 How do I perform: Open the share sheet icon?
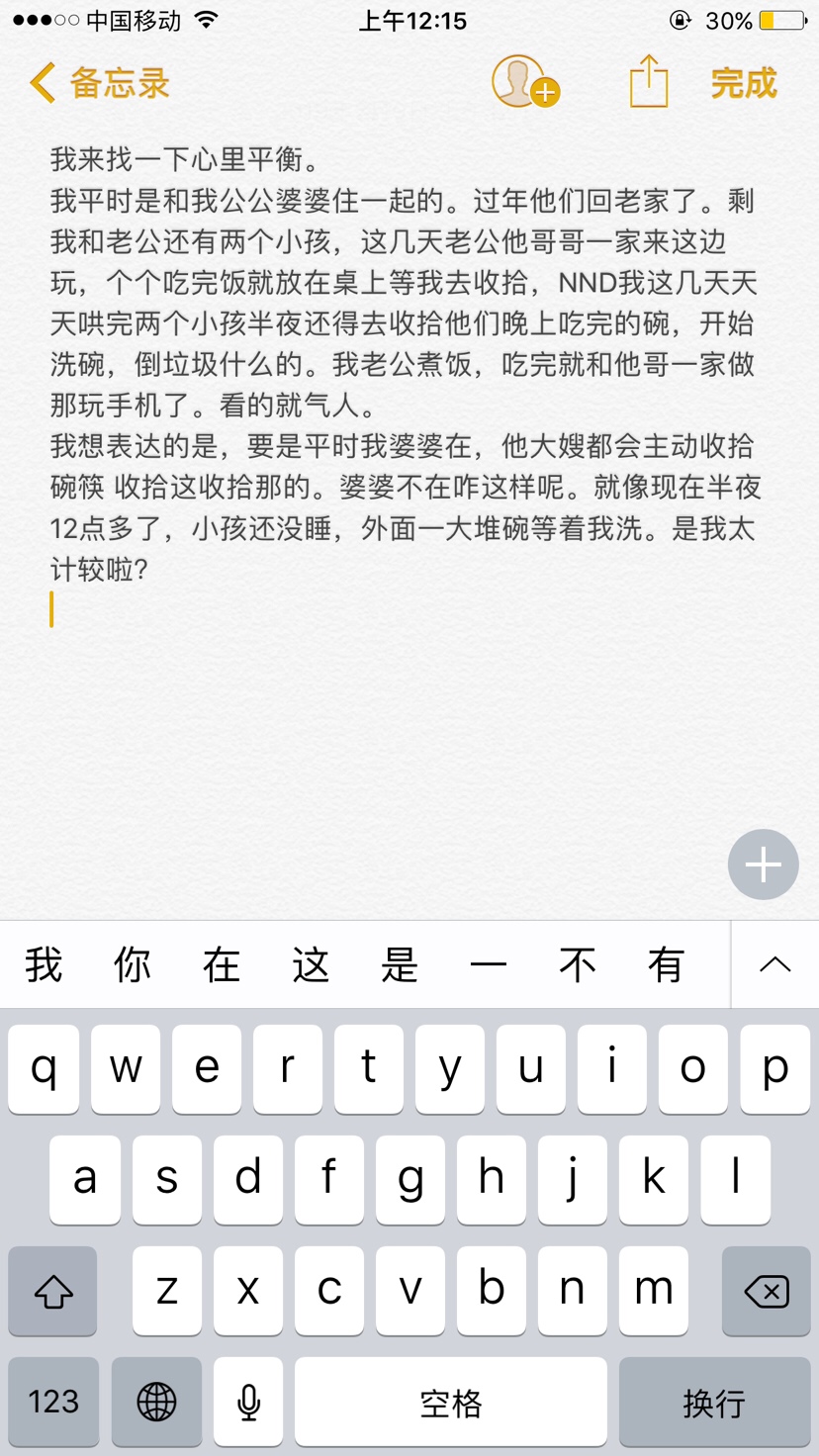tap(649, 82)
